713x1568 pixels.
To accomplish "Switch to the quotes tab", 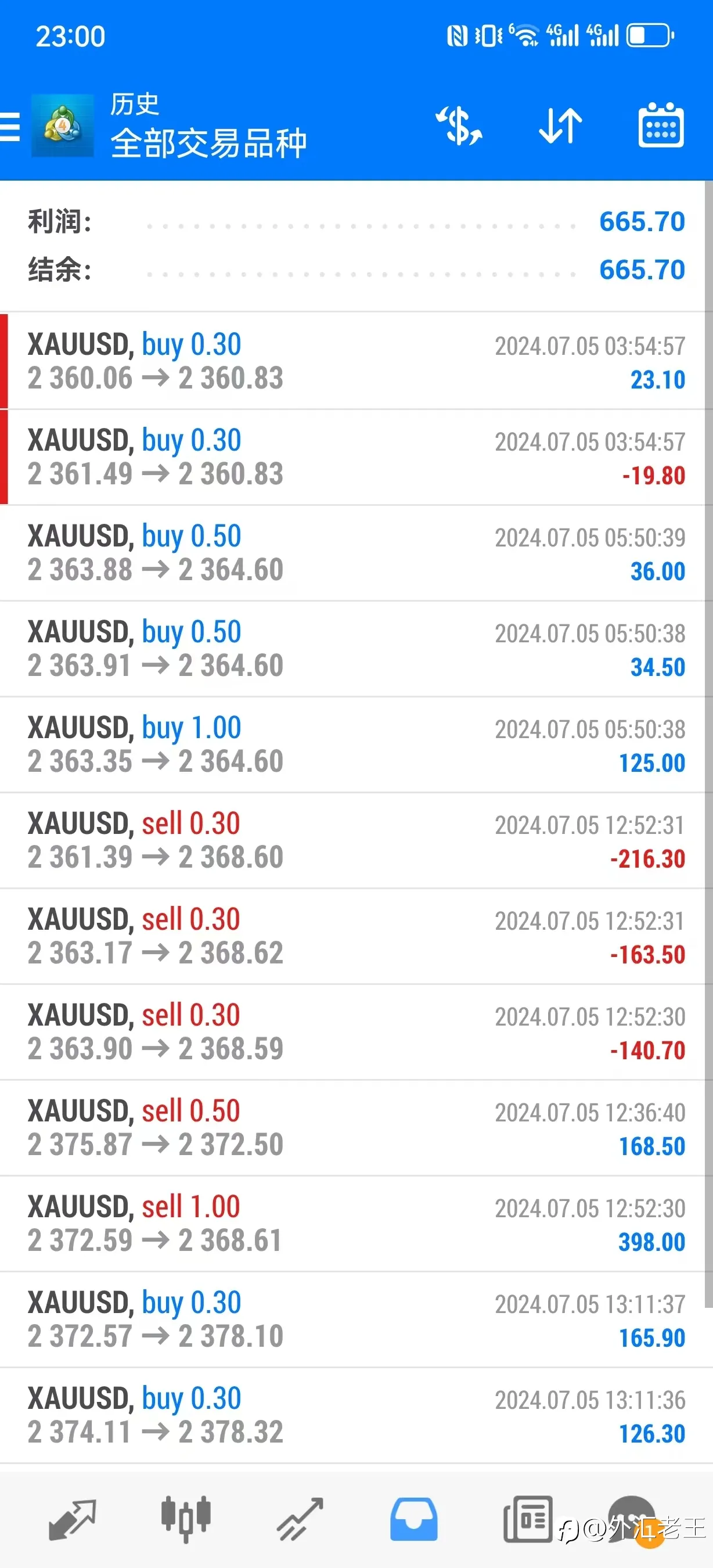I will tap(72, 1520).
